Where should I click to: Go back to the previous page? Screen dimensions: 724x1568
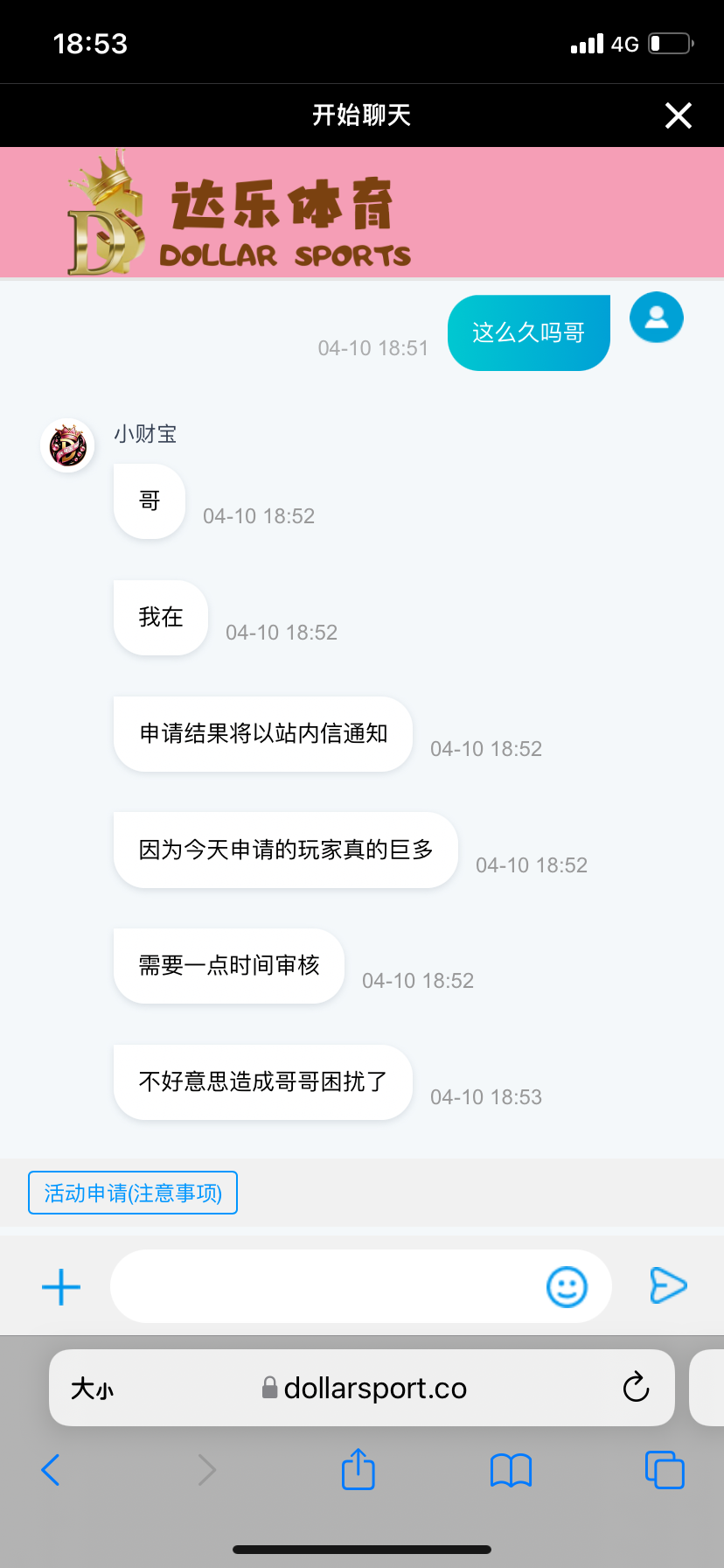tap(51, 1470)
